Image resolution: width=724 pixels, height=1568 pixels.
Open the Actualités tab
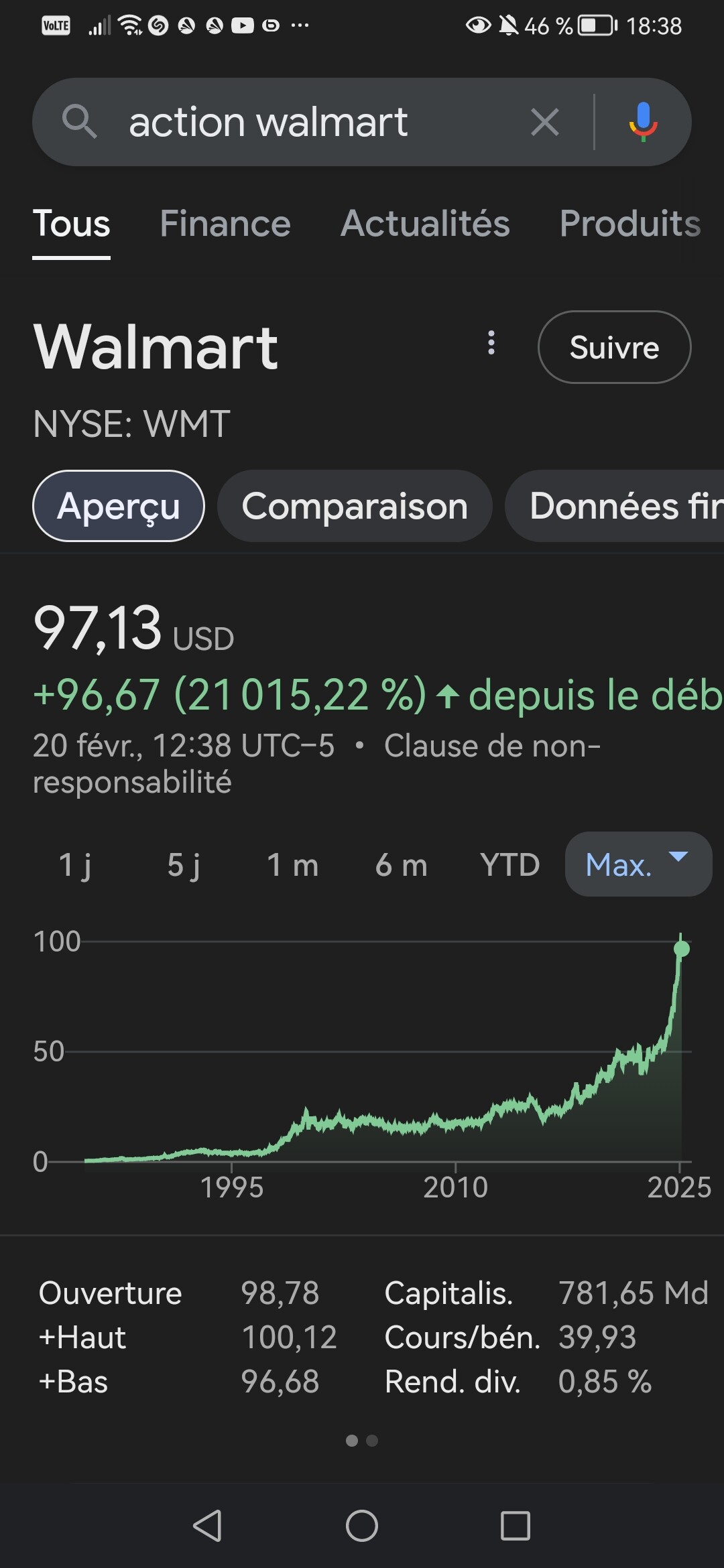[x=425, y=223]
